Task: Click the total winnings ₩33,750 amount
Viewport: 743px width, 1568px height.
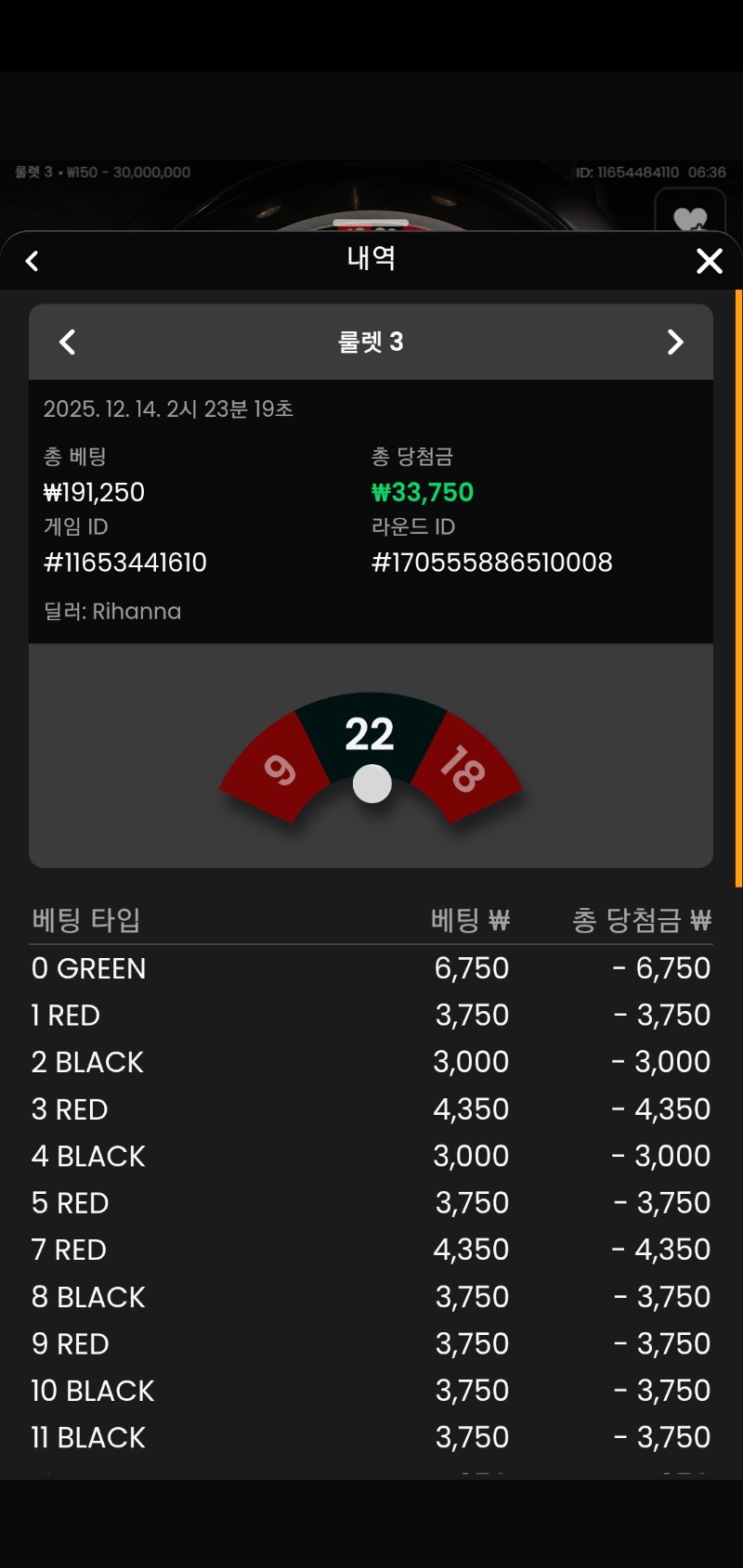Action: click(421, 492)
